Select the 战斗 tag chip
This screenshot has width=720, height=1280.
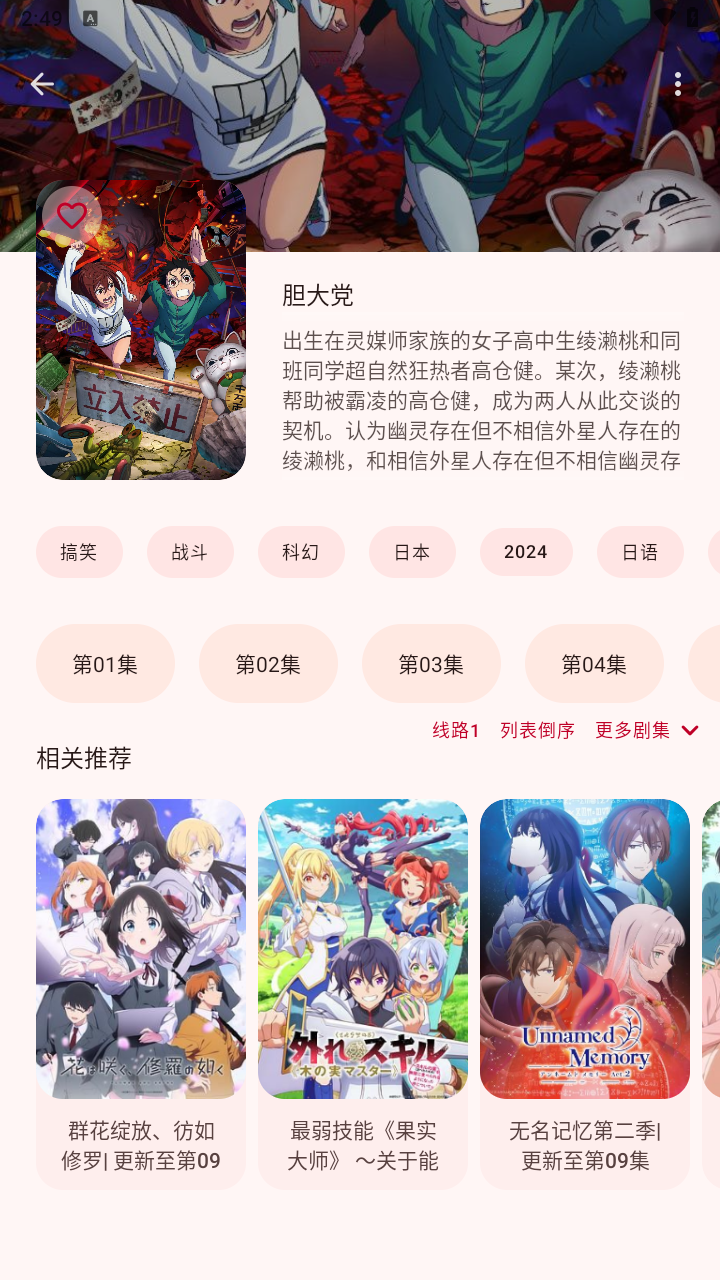click(x=190, y=552)
